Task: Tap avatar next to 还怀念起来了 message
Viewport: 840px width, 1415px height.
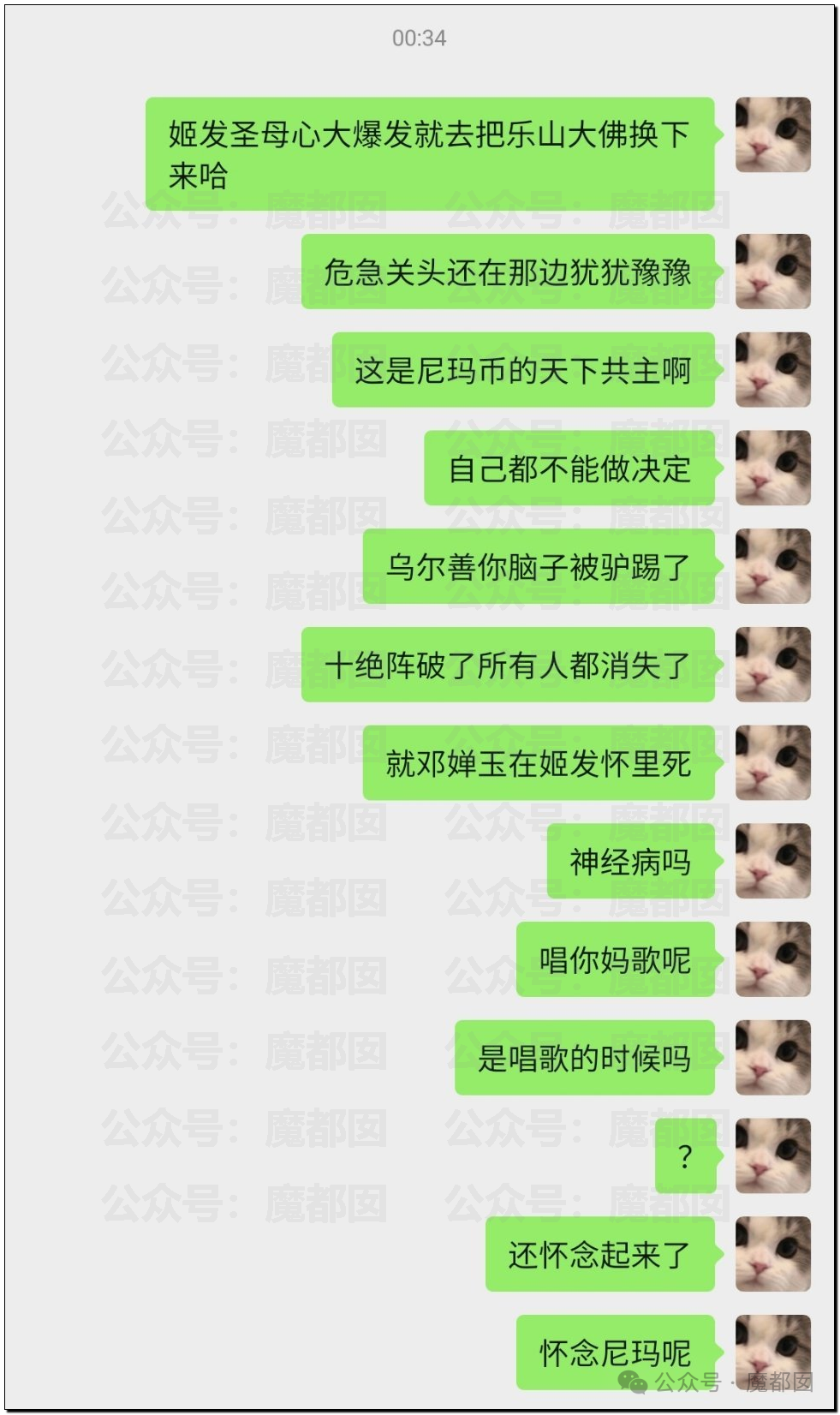Action: point(773,1254)
